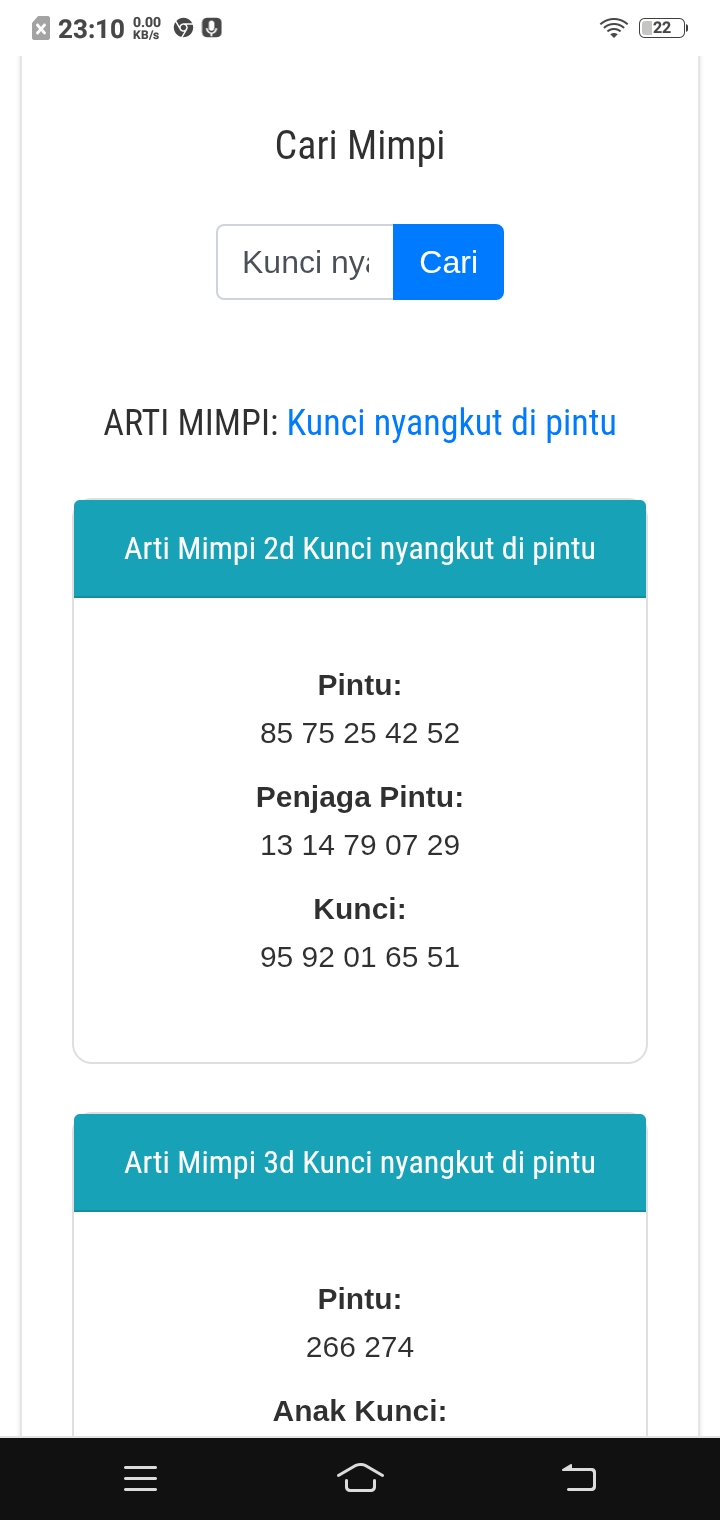Go back using the navigation bar
The width and height of the screenshot is (720, 1520).
coord(579,1478)
